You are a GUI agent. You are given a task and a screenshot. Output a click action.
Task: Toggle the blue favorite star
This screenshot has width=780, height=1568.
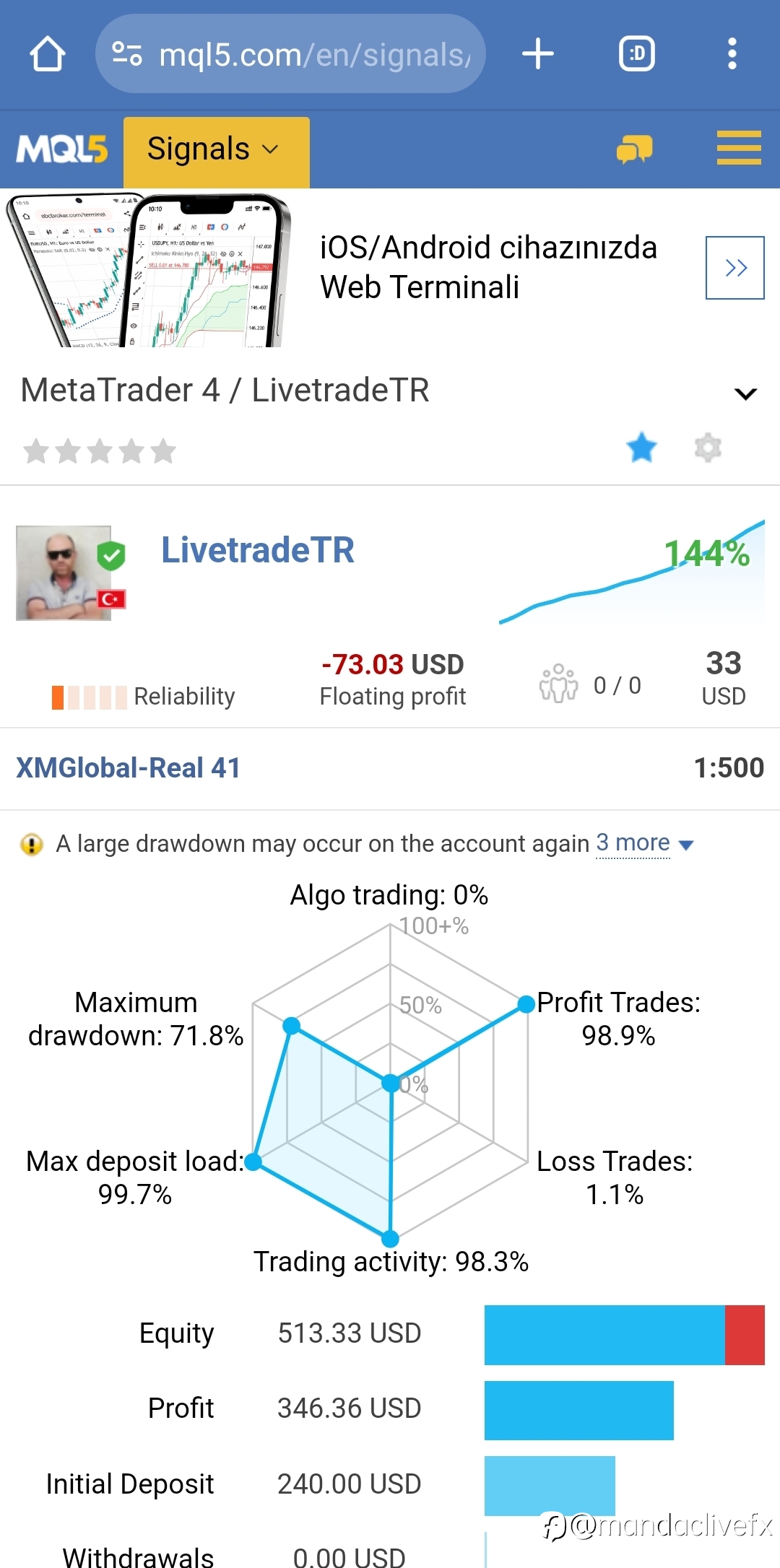pos(641,448)
